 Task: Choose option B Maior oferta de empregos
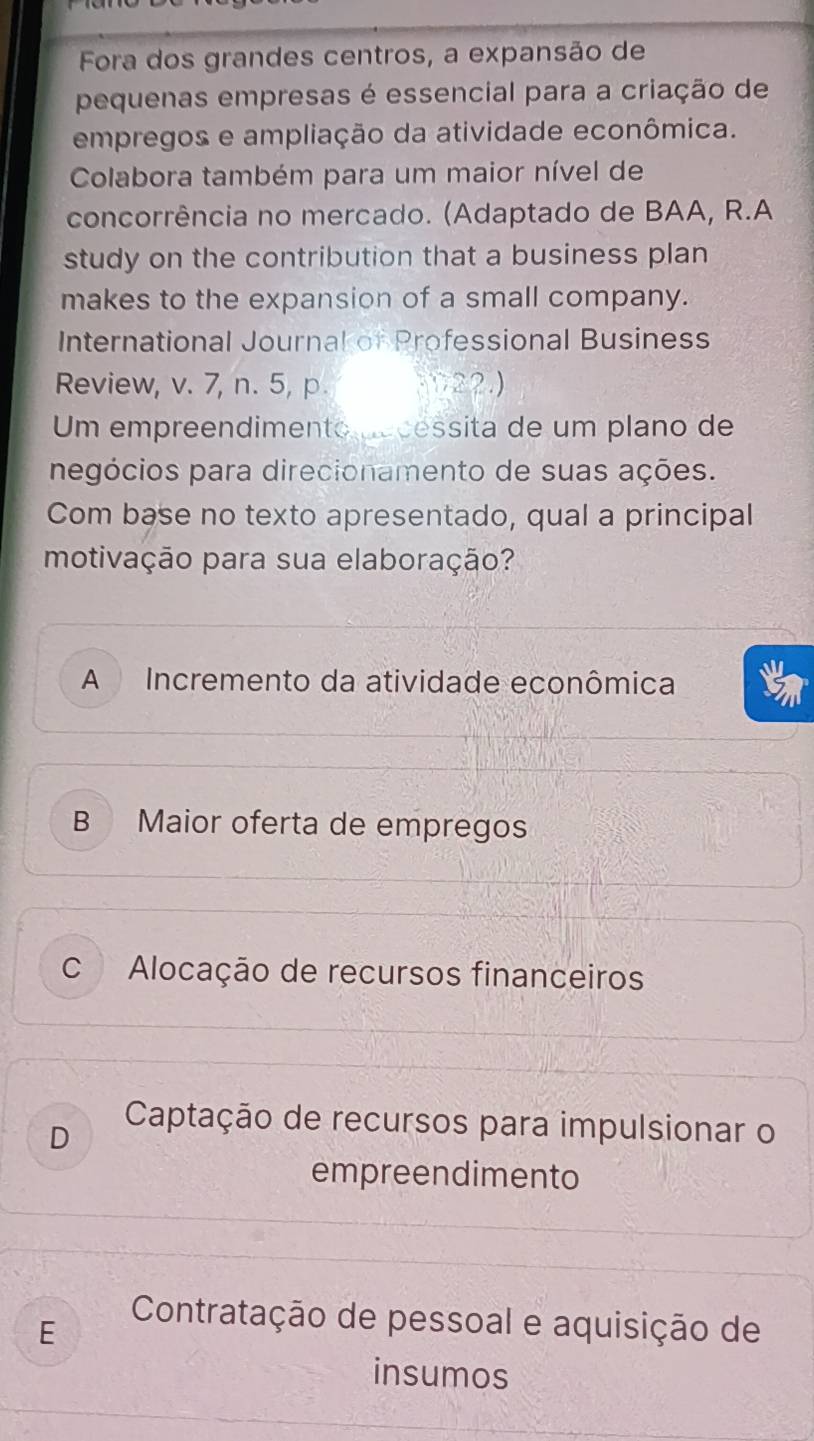click(410, 826)
